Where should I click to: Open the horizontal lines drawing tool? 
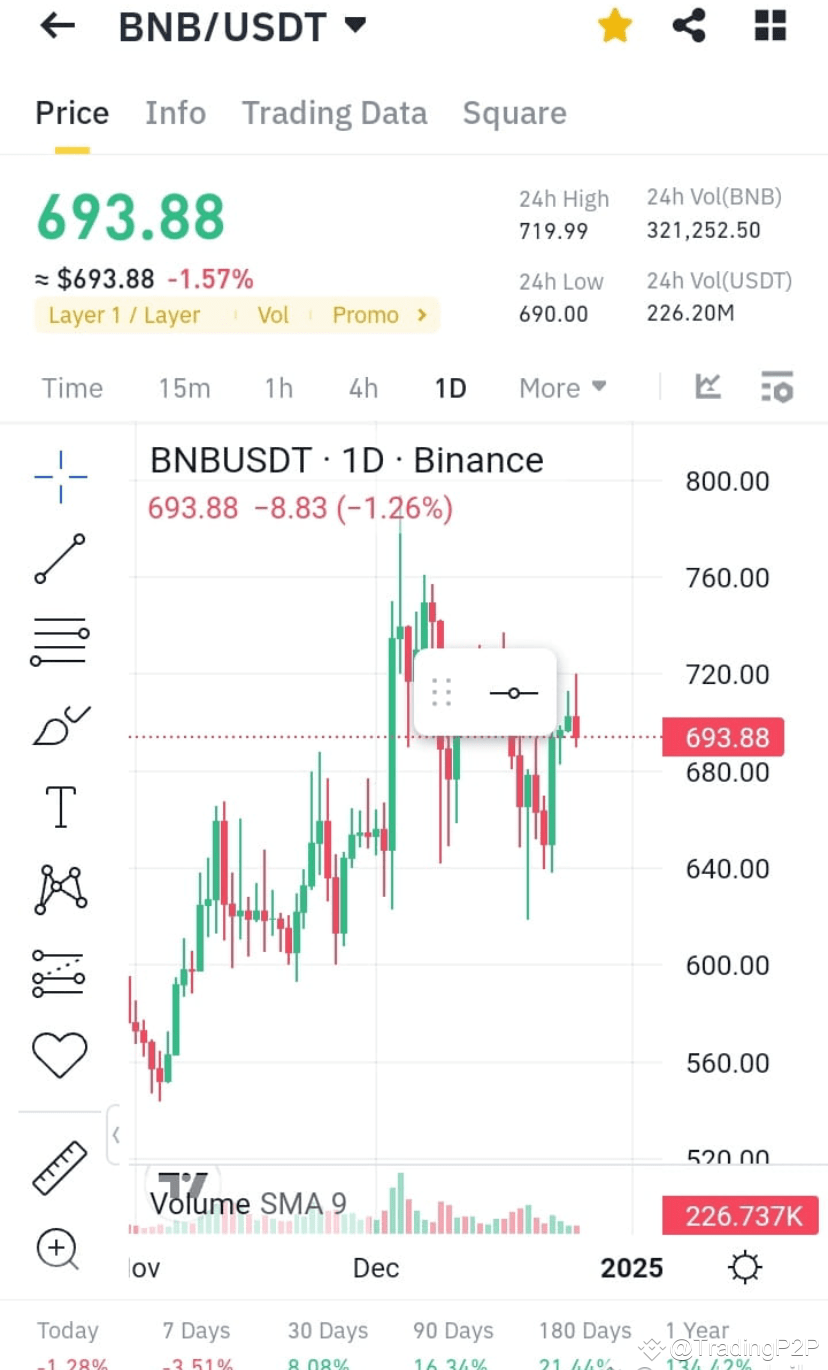[x=58, y=640]
